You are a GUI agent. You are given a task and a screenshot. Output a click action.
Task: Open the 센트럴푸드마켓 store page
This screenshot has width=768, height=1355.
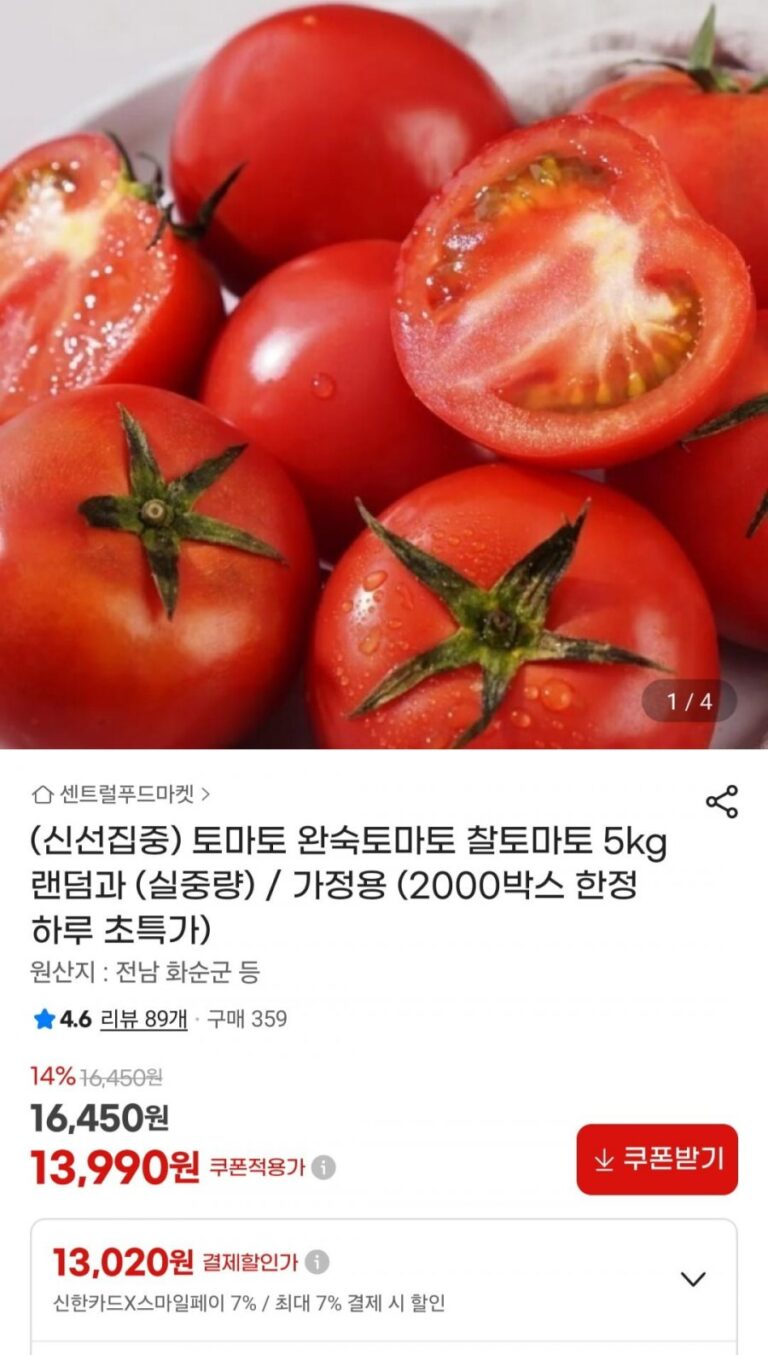(122, 795)
